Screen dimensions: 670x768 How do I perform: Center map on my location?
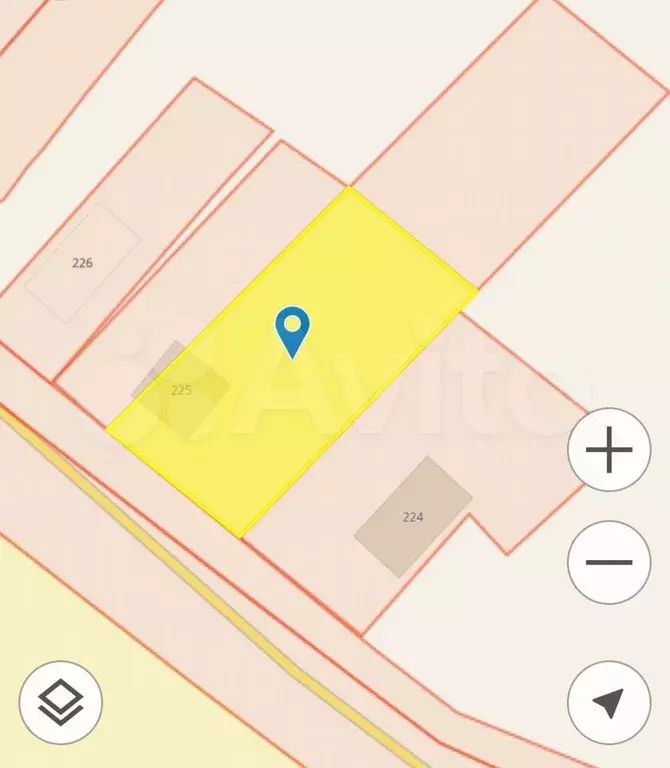click(609, 702)
